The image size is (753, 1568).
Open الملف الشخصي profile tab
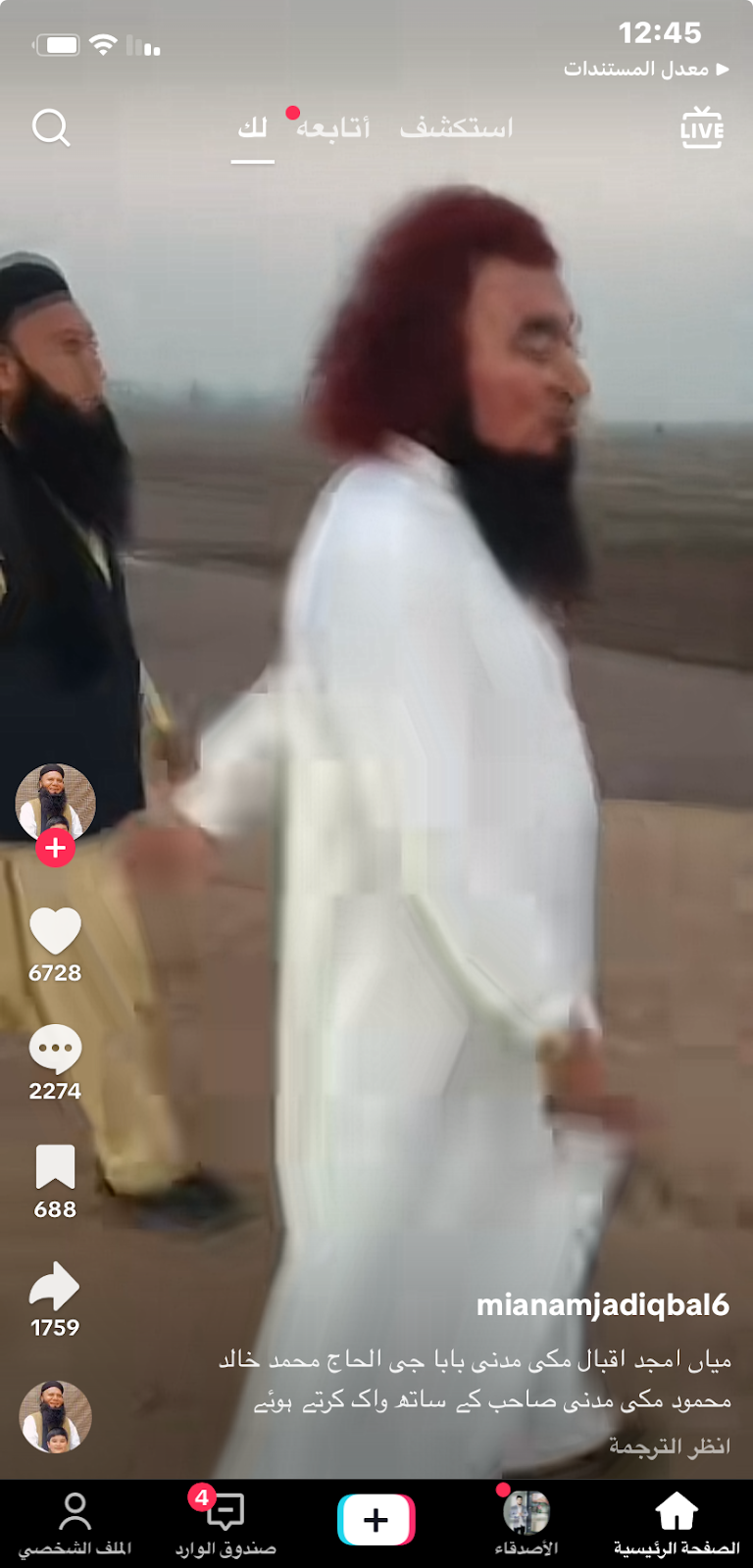pos(75,1524)
